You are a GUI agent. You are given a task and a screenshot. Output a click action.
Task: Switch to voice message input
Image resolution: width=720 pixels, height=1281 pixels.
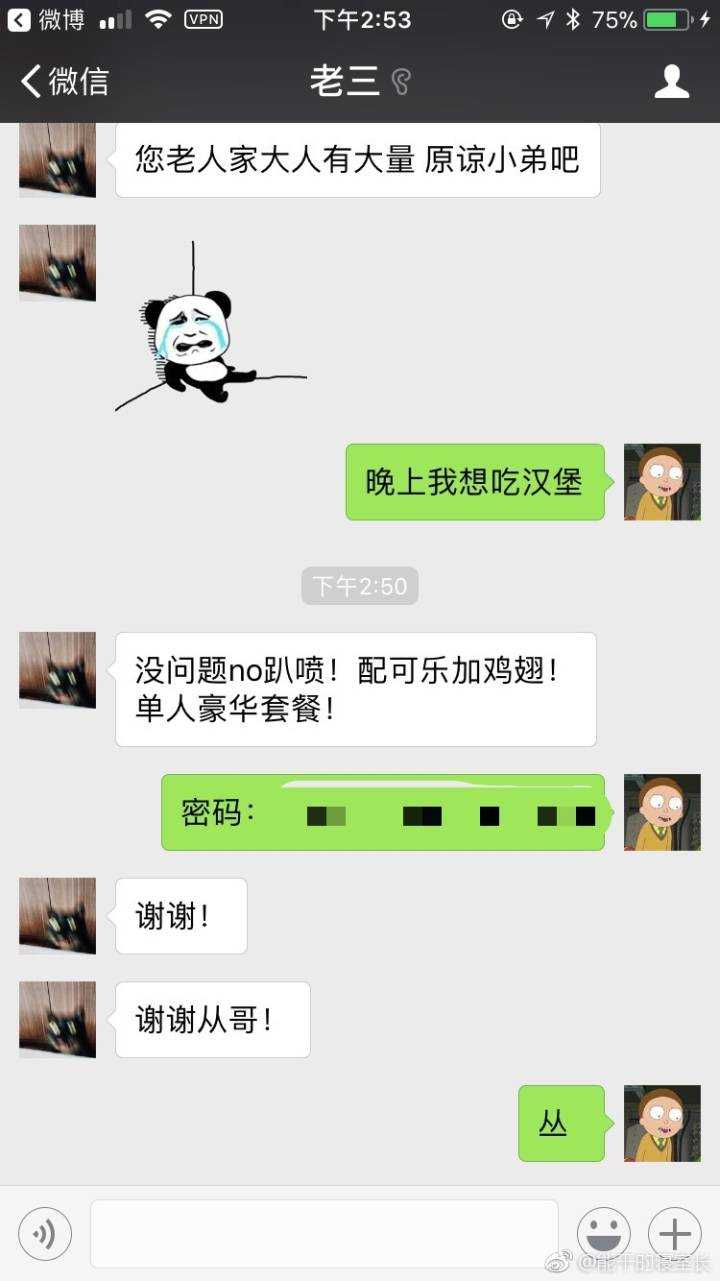[x=45, y=1234]
